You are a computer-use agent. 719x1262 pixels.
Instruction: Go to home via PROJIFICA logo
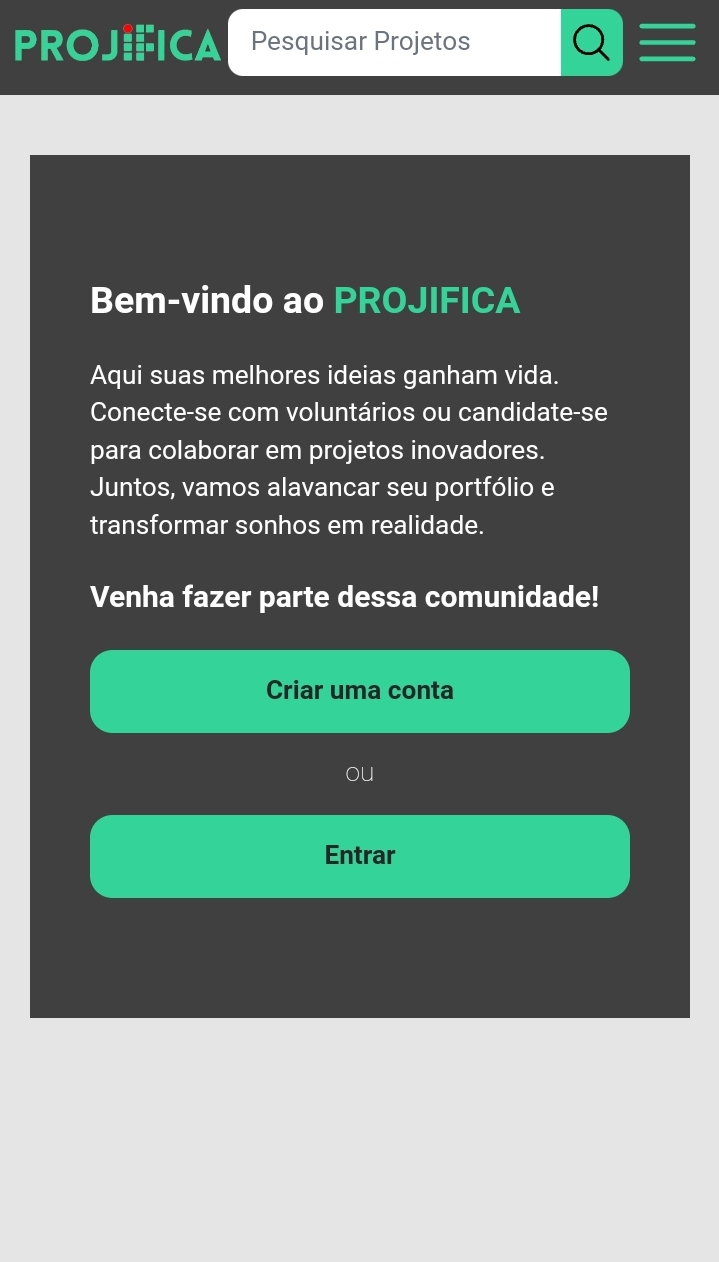point(117,44)
